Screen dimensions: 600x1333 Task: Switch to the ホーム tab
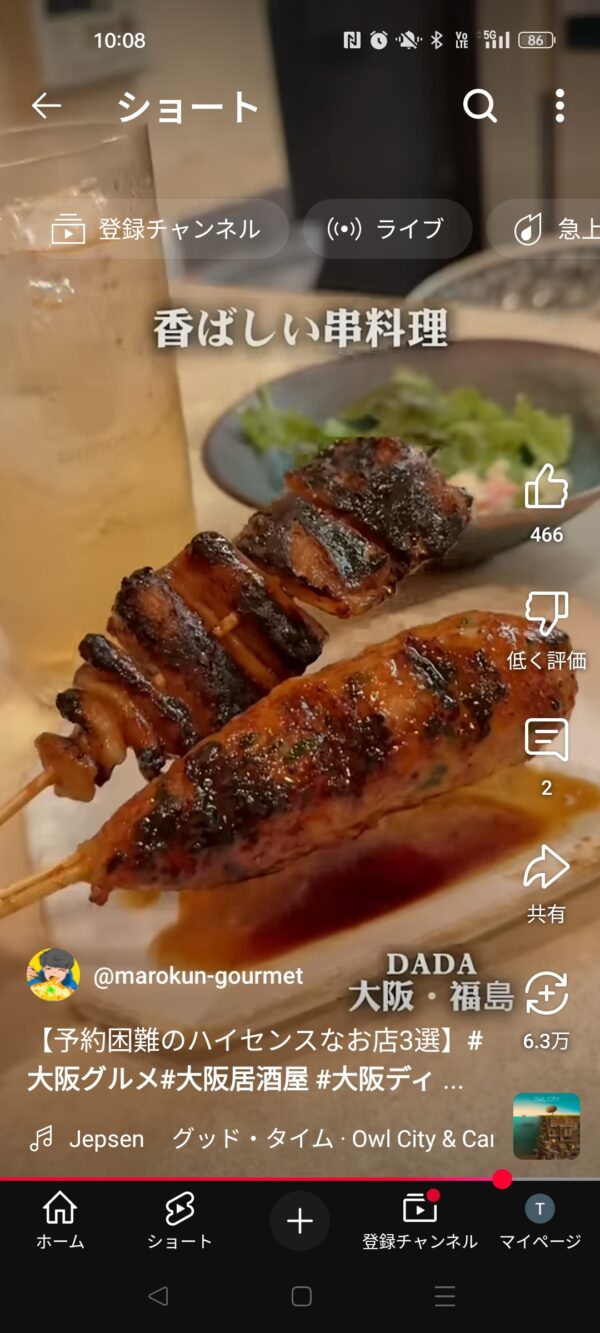tap(60, 1219)
